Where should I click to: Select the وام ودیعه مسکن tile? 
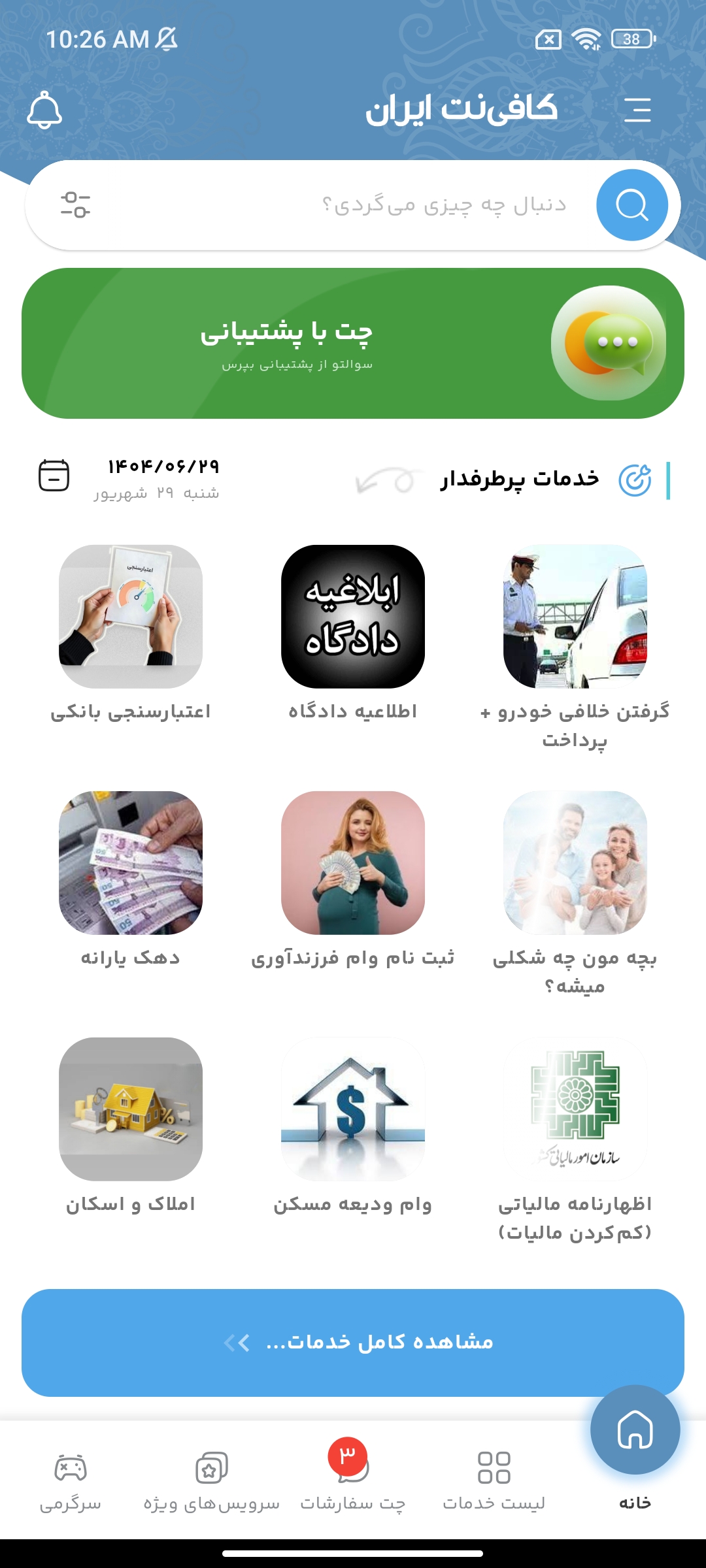tap(353, 1109)
